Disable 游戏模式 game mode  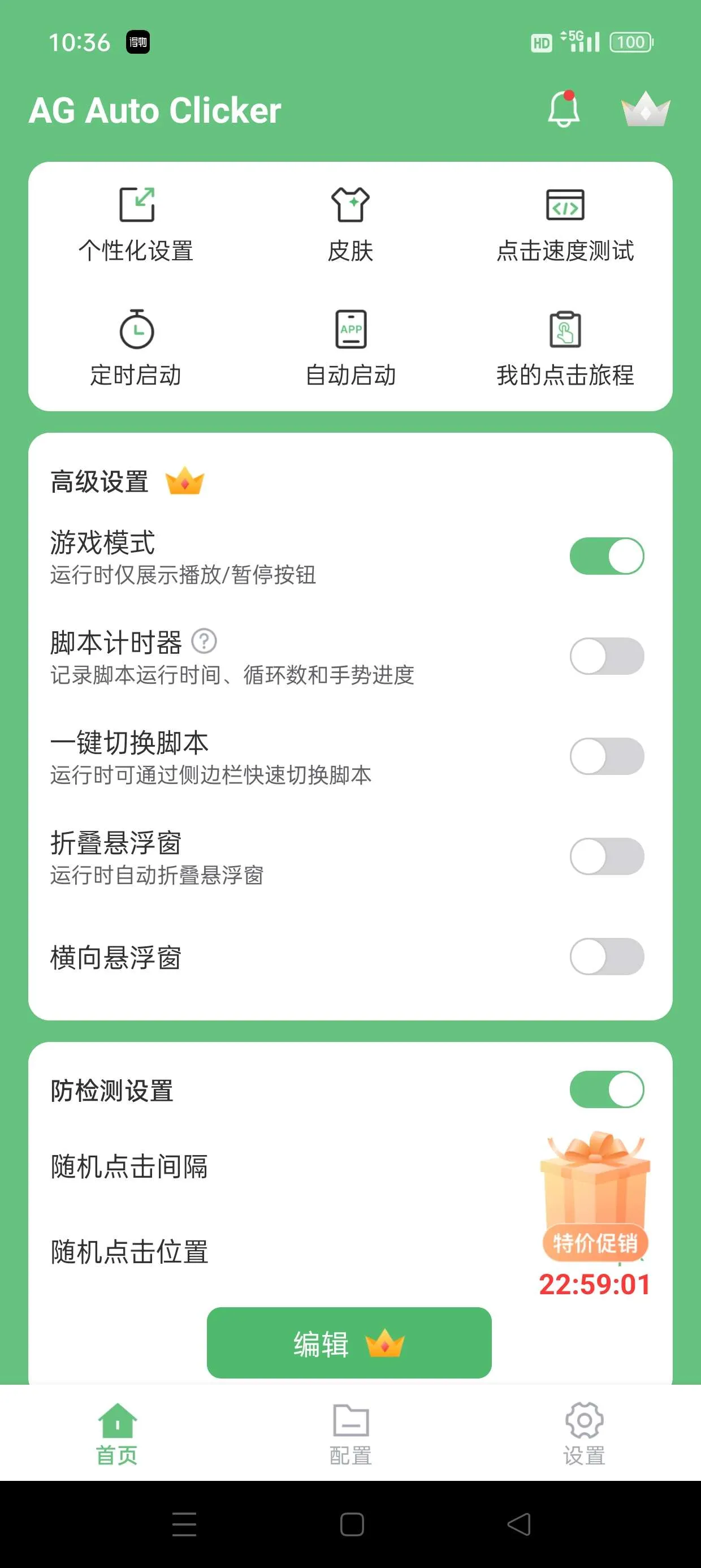coord(605,555)
